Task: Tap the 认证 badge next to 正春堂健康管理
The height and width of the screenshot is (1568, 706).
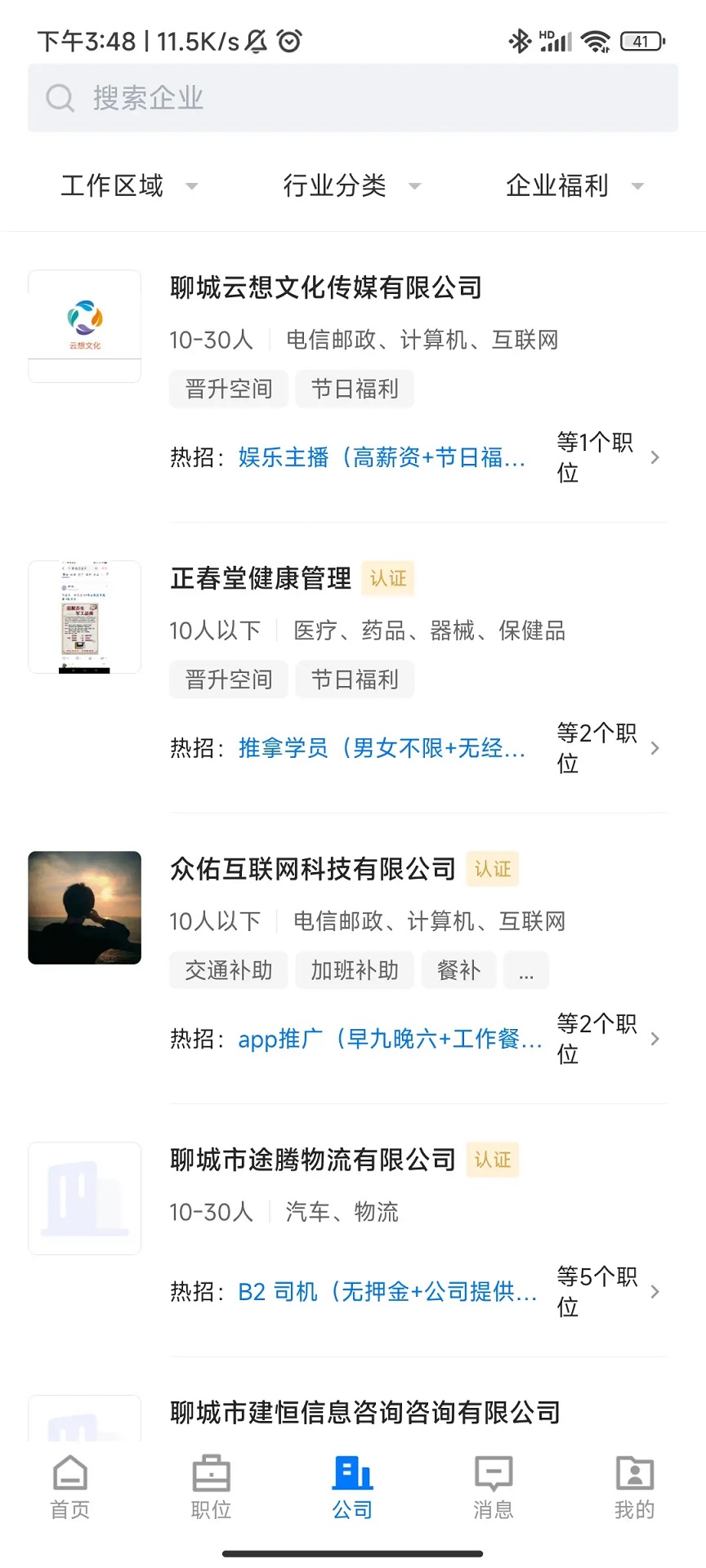Action: (x=387, y=578)
